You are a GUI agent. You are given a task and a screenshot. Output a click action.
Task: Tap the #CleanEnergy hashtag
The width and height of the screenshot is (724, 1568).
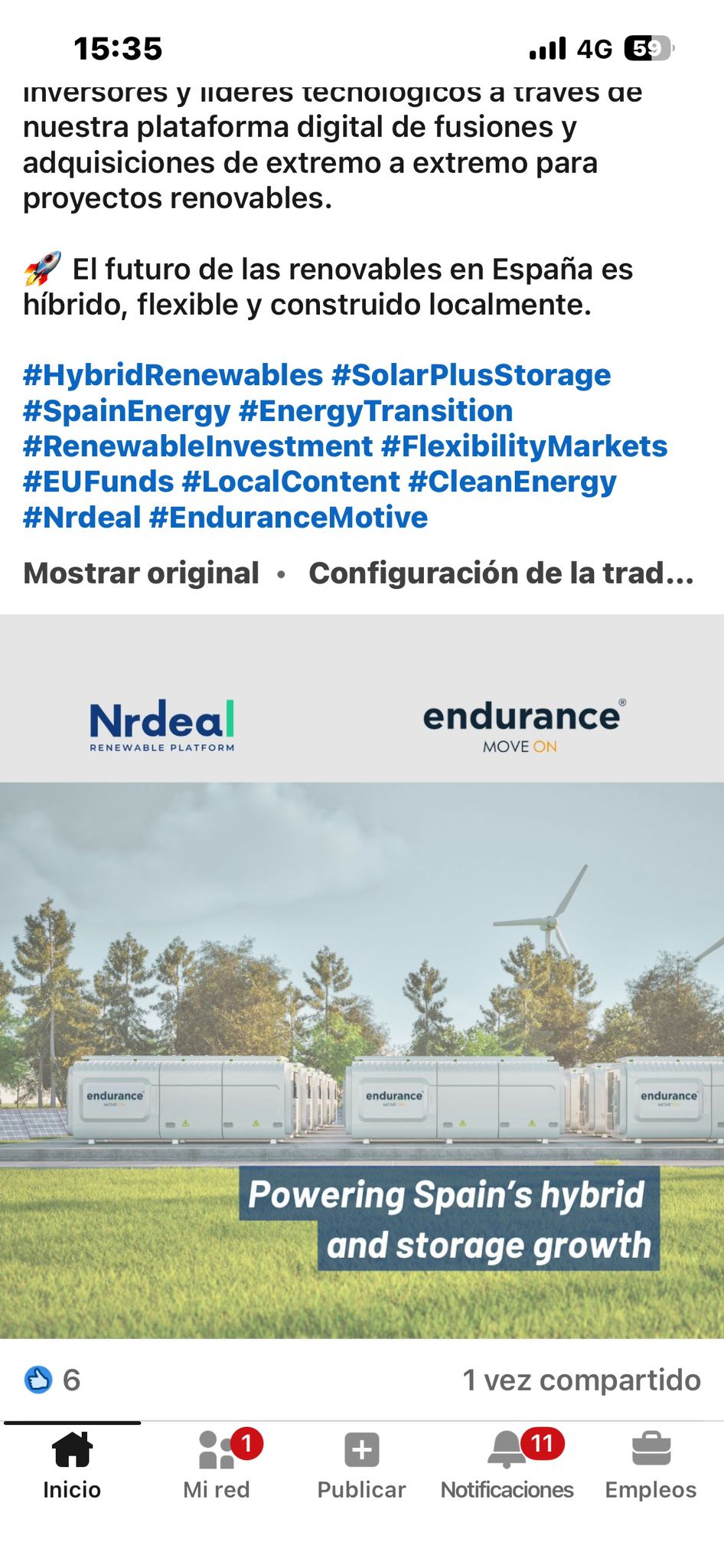point(512,482)
